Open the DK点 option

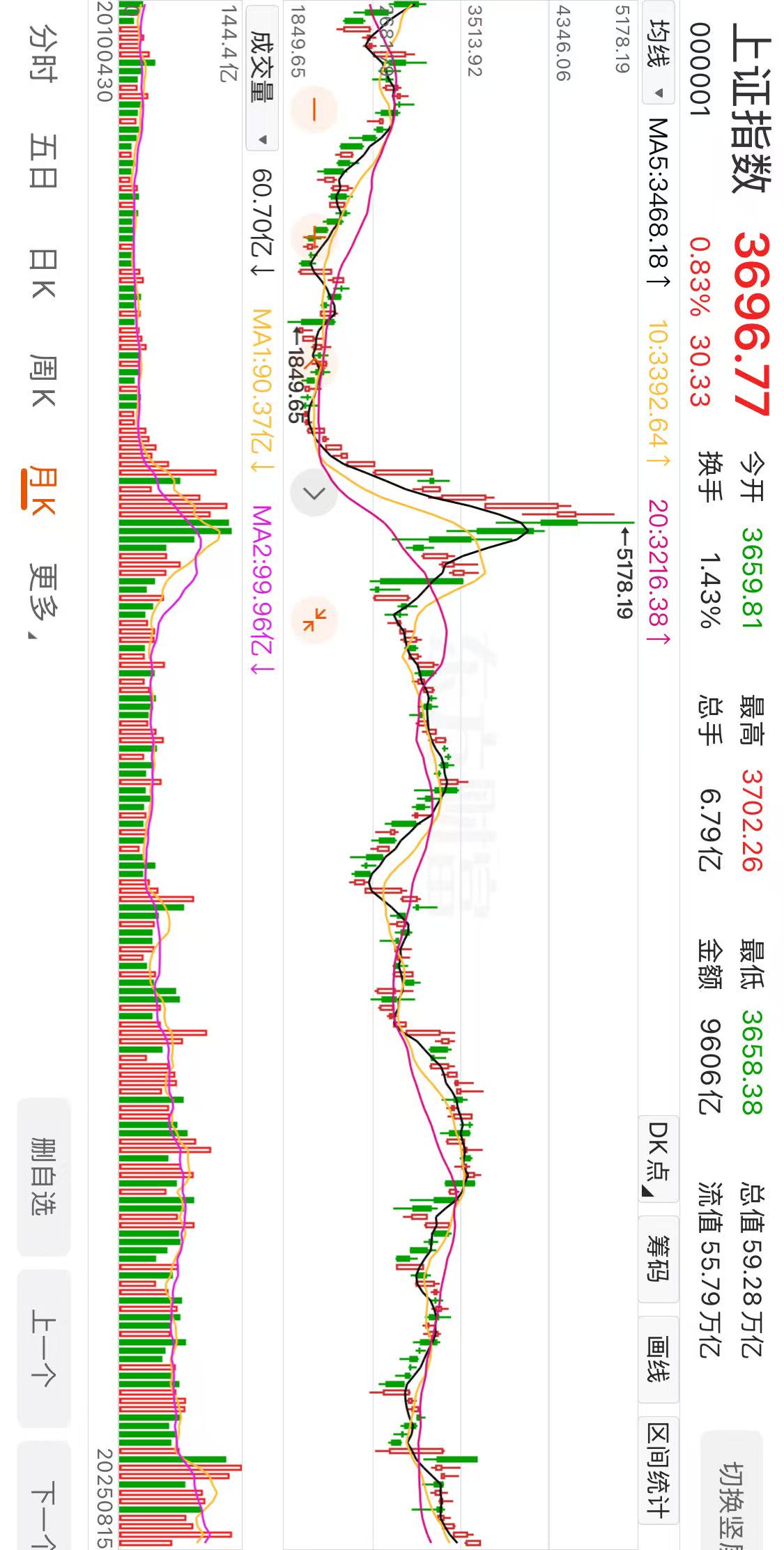(658, 1158)
